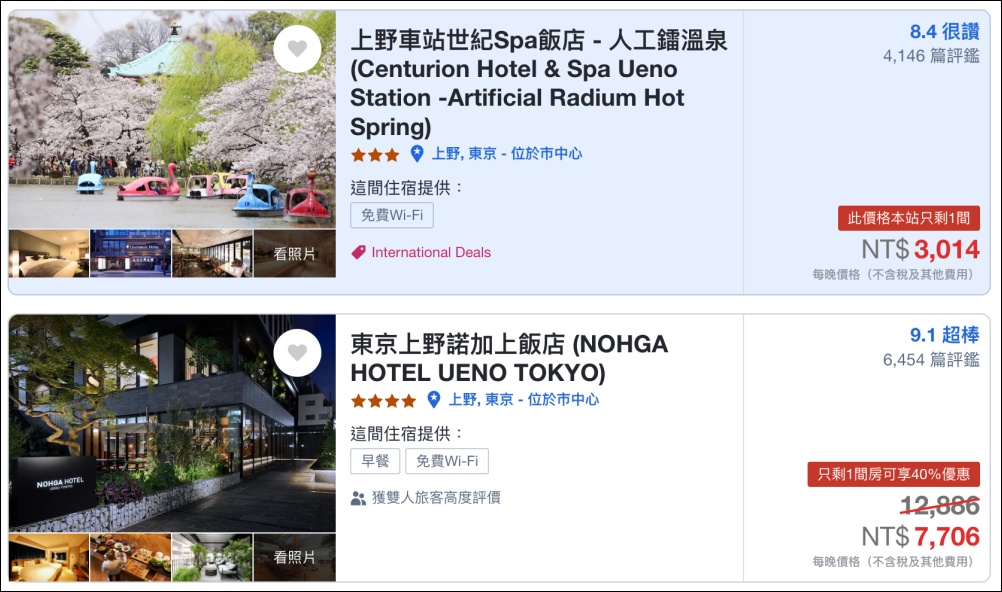This screenshot has width=1002, height=592.
Task: View photos of Centurion Hotel via 看照片
Action: click(294, 254)
